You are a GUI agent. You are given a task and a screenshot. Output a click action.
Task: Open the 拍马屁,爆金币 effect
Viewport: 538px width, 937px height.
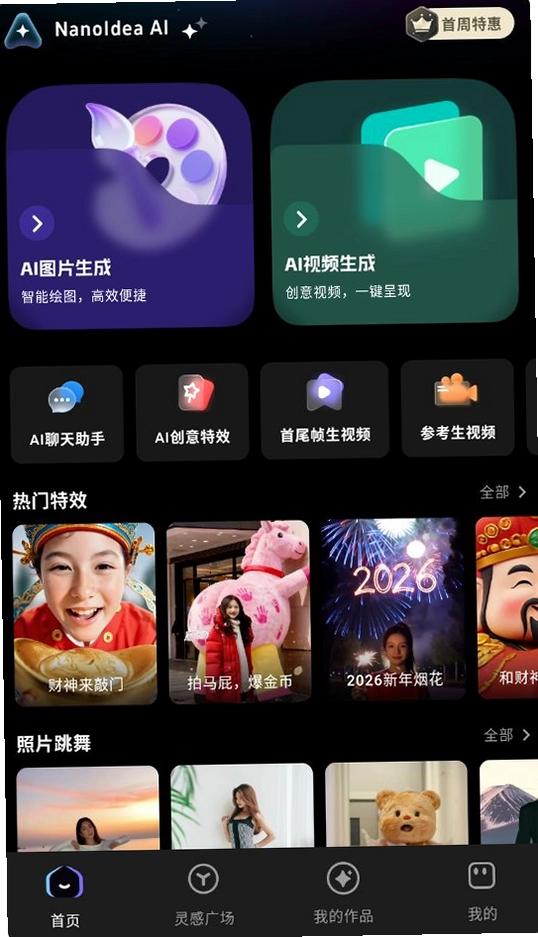[x=239, y=611]
